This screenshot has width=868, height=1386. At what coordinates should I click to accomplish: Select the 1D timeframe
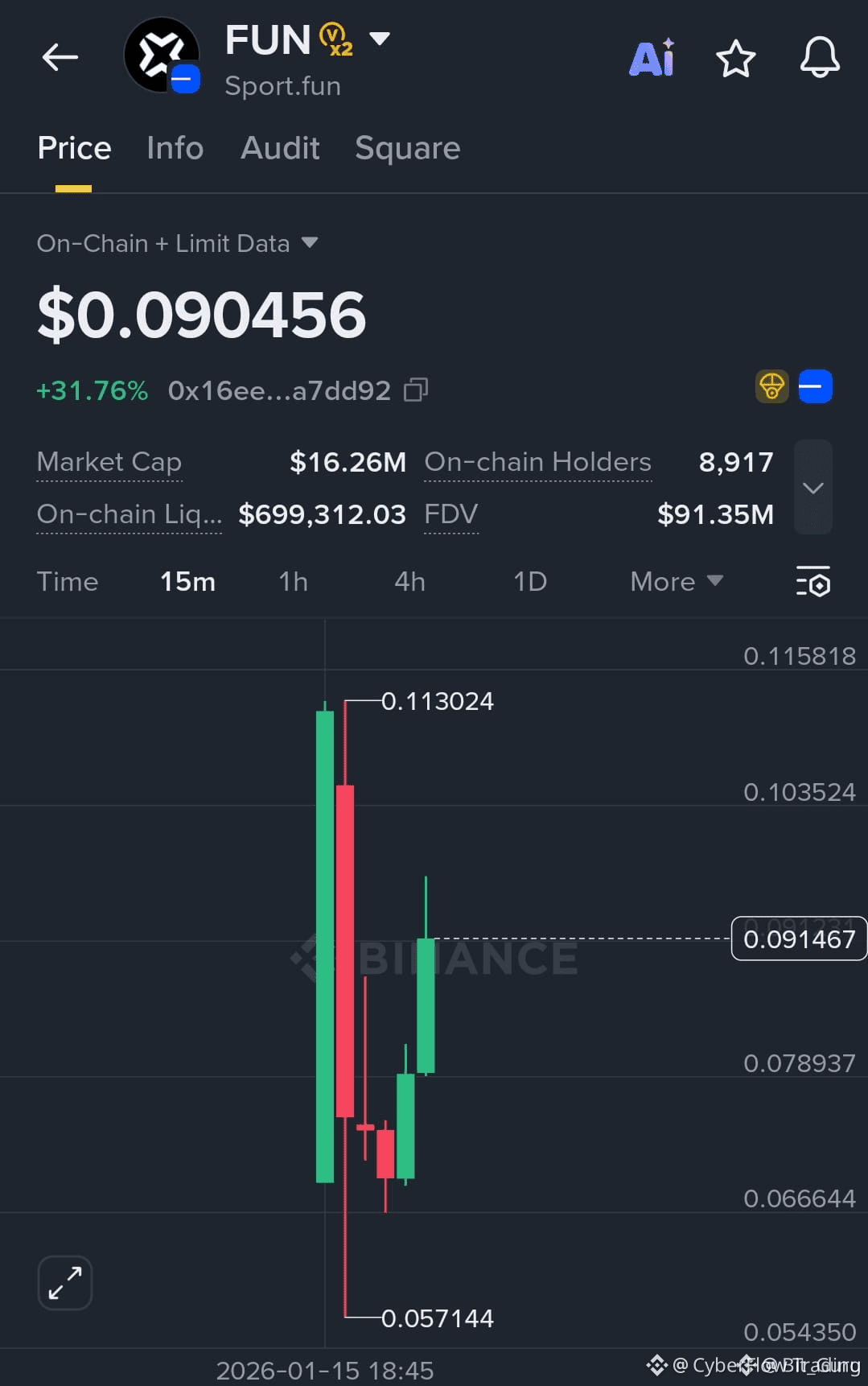(529, 581)
